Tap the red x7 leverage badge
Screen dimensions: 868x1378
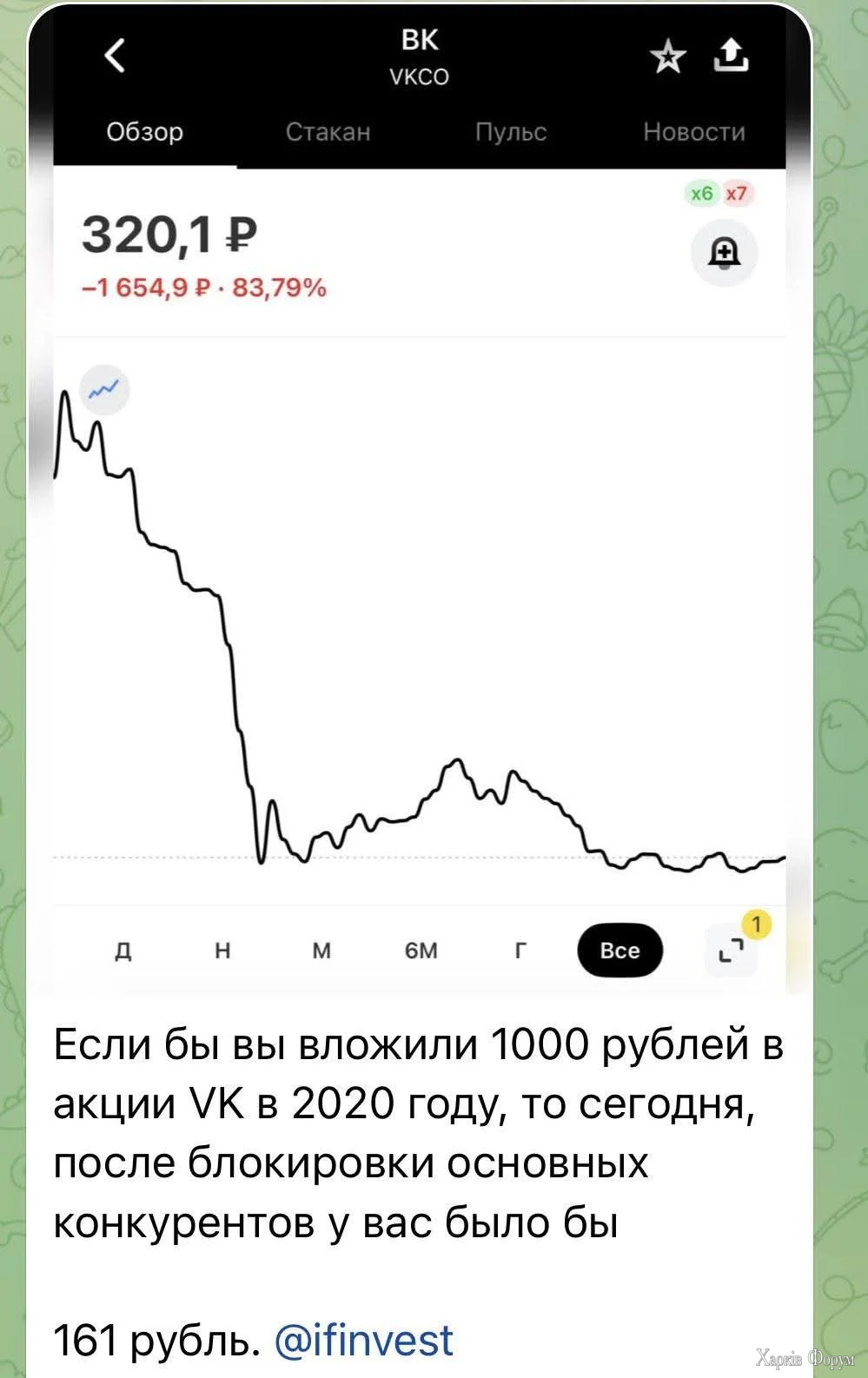click(738, 193)
